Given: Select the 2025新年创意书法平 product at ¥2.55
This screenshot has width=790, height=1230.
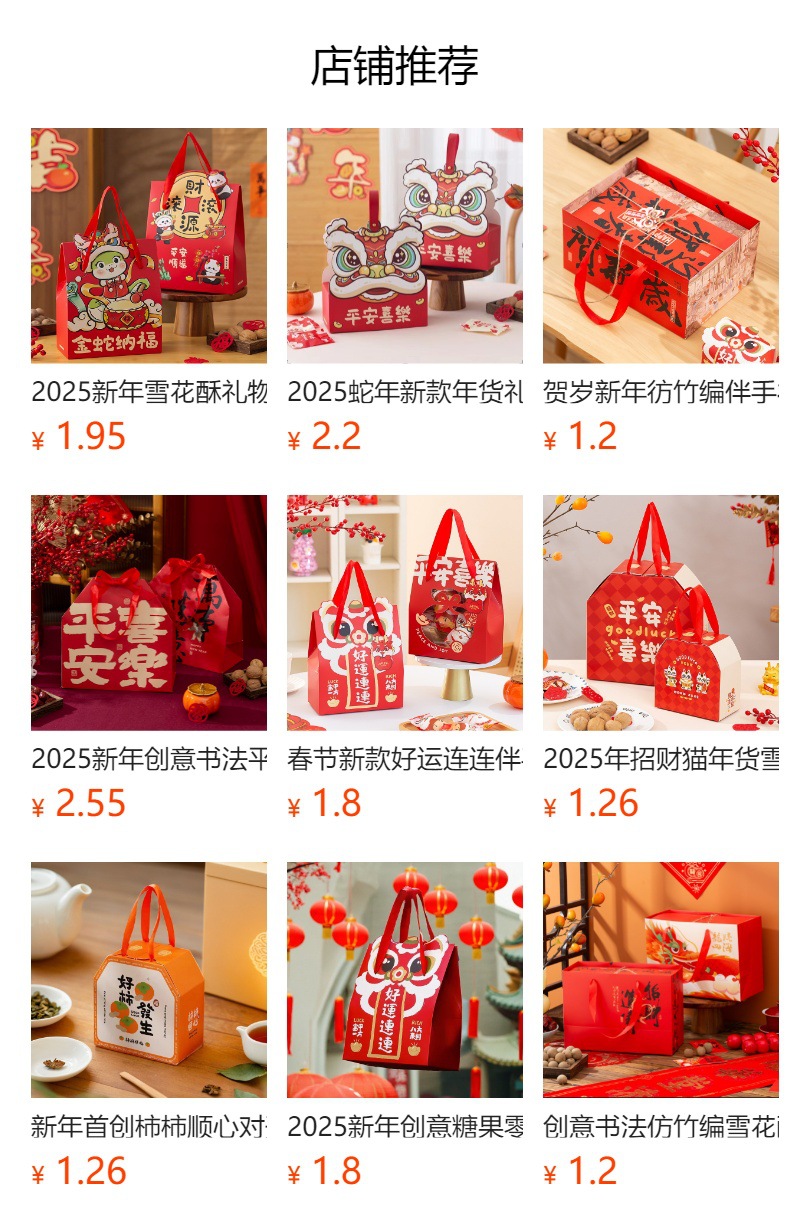Looking at the screenshot, I should pyautogui.click(x=148, y=612).
